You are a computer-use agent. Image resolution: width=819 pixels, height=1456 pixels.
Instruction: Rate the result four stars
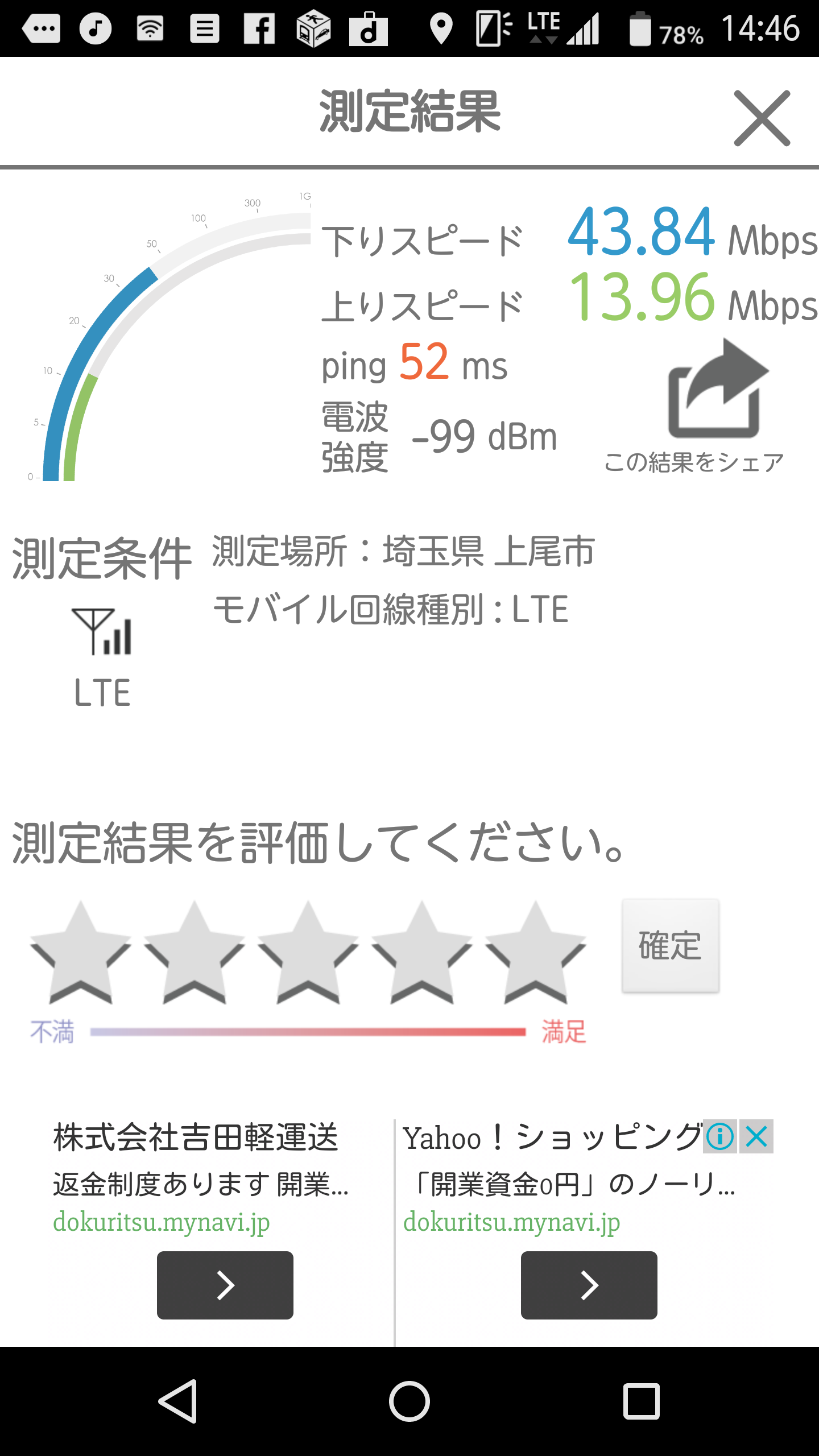click(421, 953)
